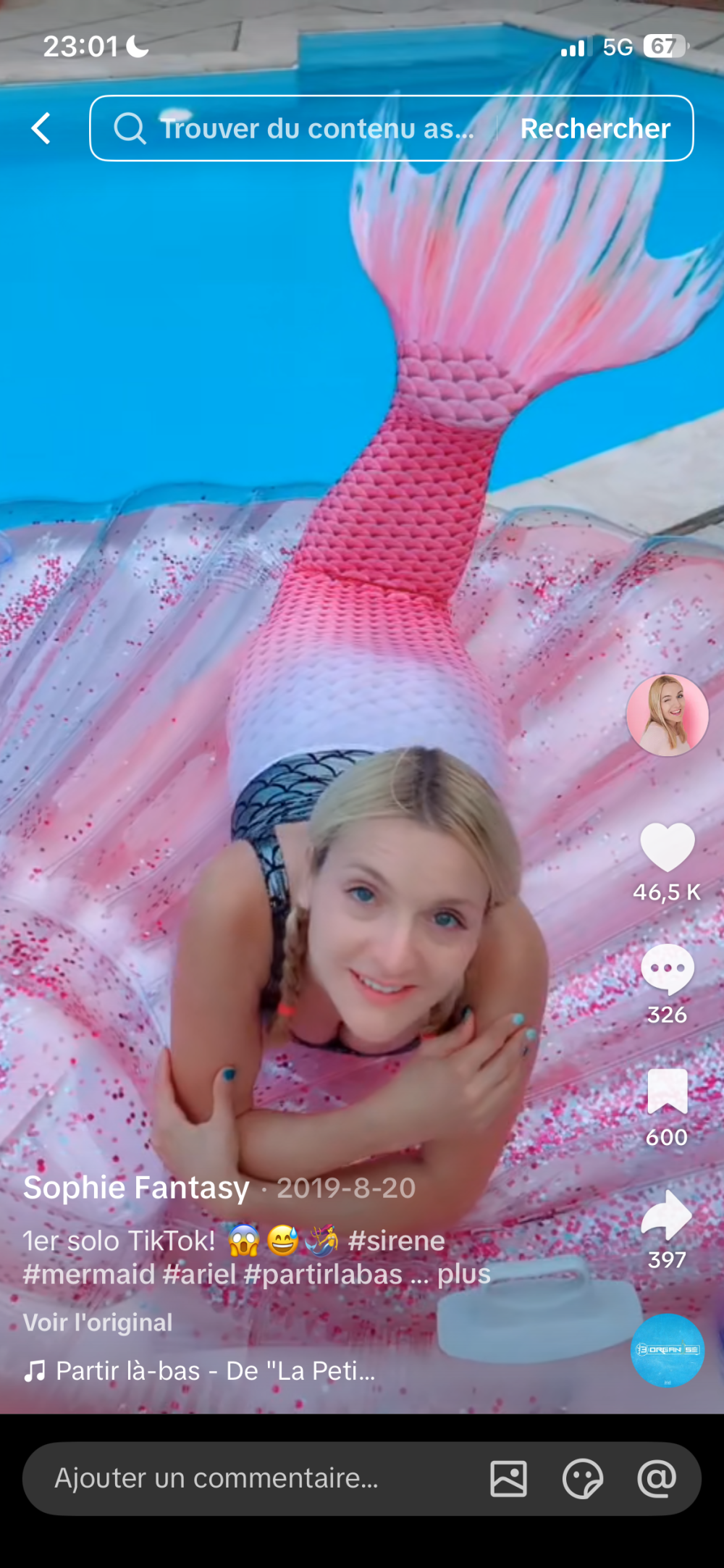
Task: Open Sophie Fantasy's profile picture
Action: (x=667, y=715)
